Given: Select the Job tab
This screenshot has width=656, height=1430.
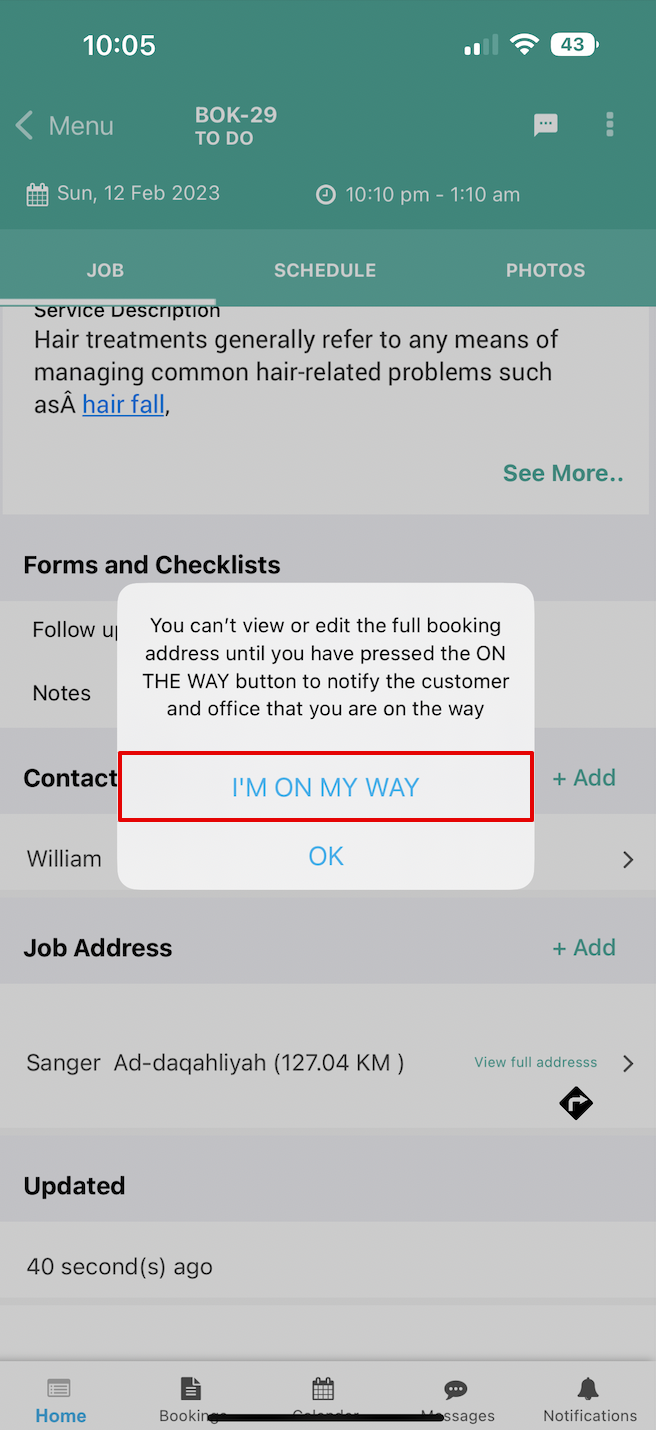Looking at the screenshot, I should 105,270.
